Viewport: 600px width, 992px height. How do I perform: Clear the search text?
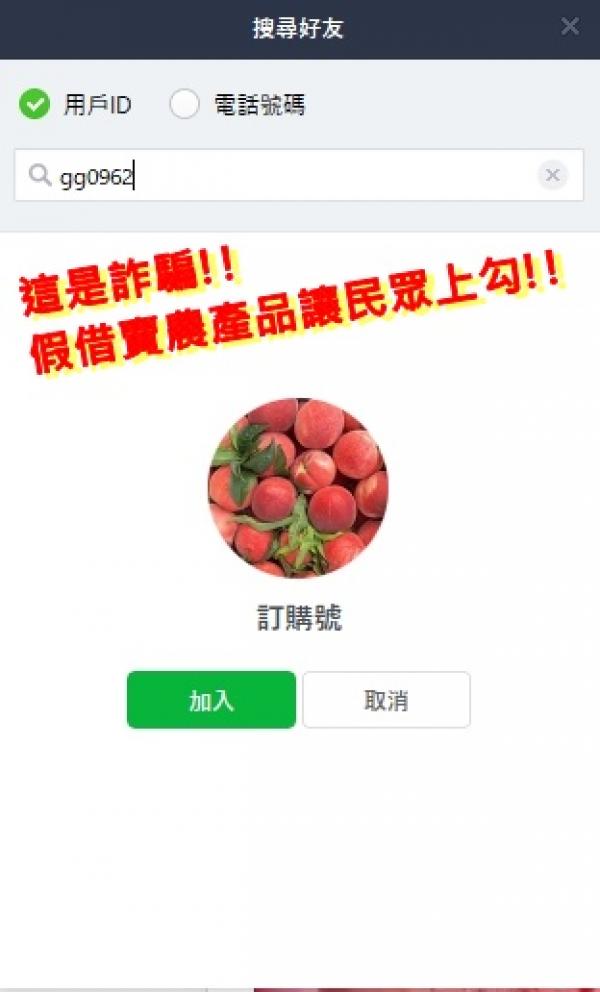coord(553,176)
